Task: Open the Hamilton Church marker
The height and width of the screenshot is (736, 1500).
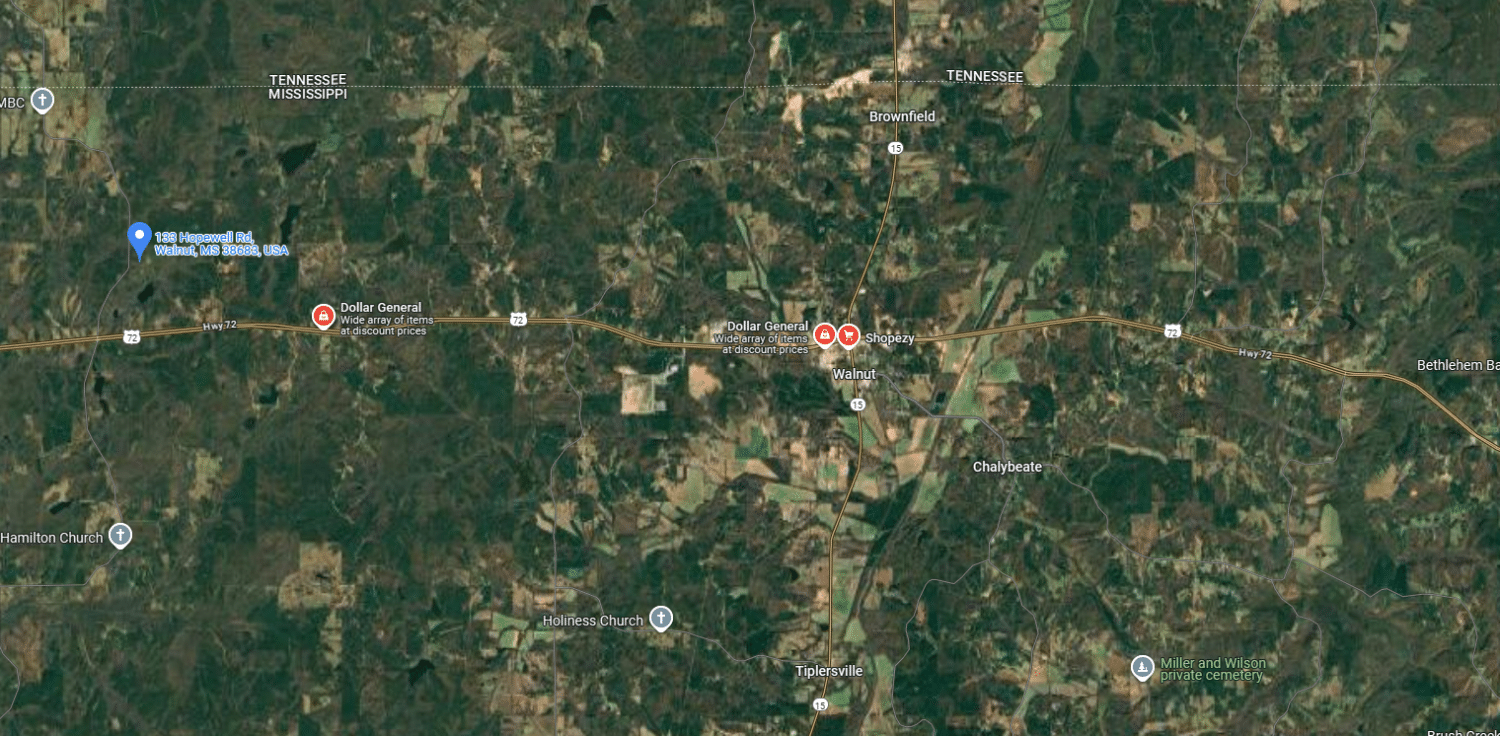Action: click(x=120, y=536)
